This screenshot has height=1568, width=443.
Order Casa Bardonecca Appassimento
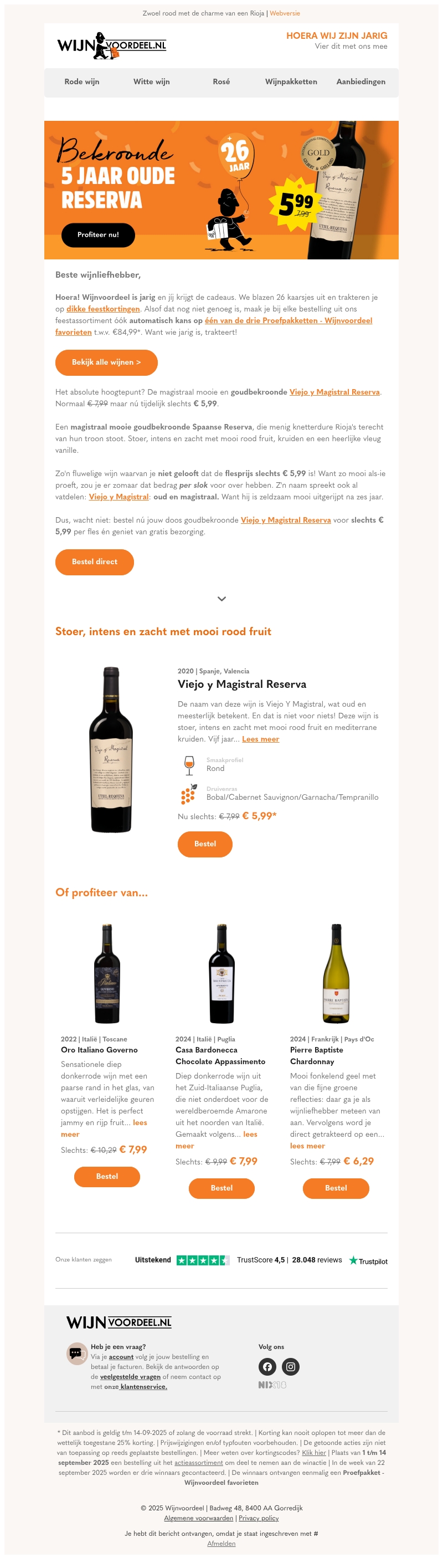(221, 1188)
